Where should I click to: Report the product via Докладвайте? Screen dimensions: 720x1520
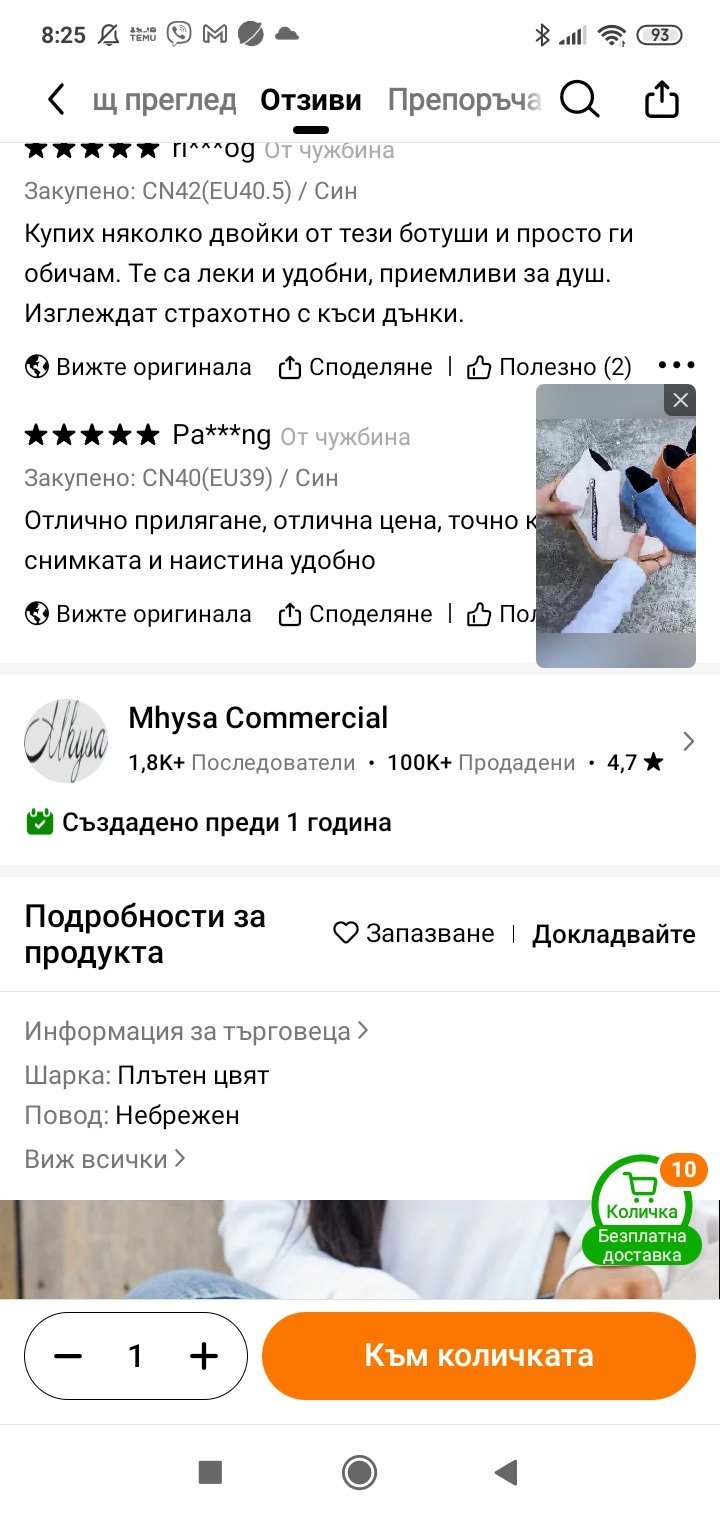[x=613, y=934]
